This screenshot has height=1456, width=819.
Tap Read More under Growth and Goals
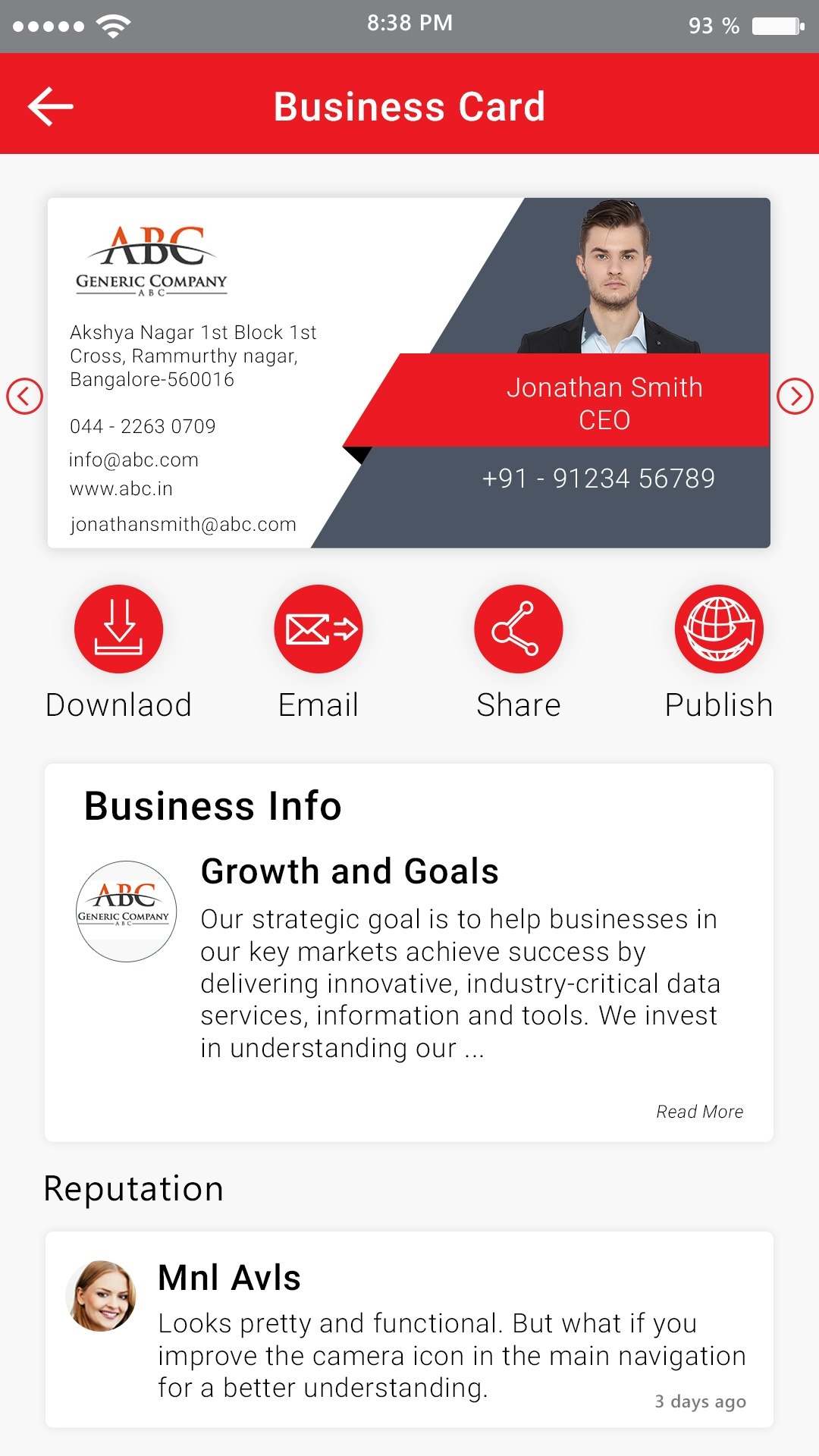pos(699,1112)
